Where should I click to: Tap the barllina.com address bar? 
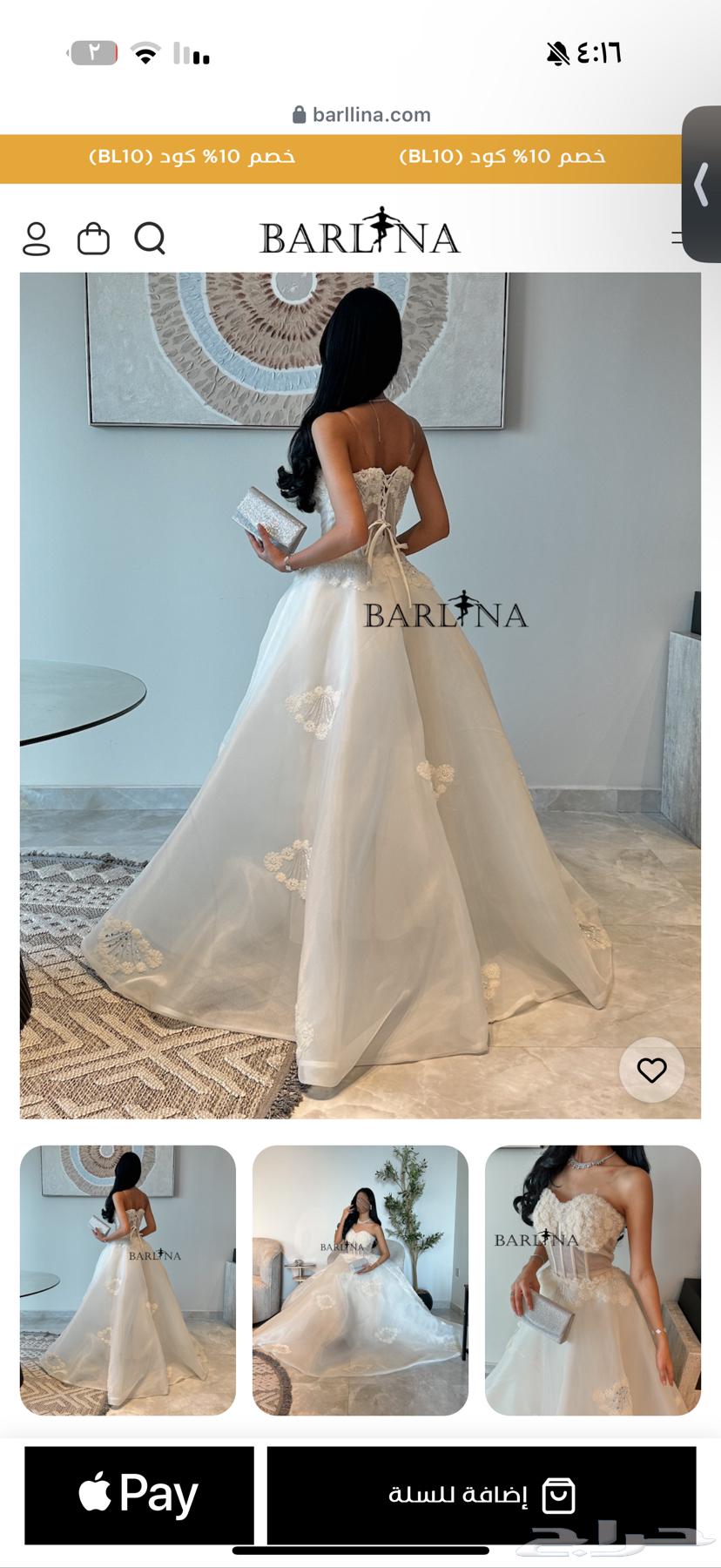[360, 114]
